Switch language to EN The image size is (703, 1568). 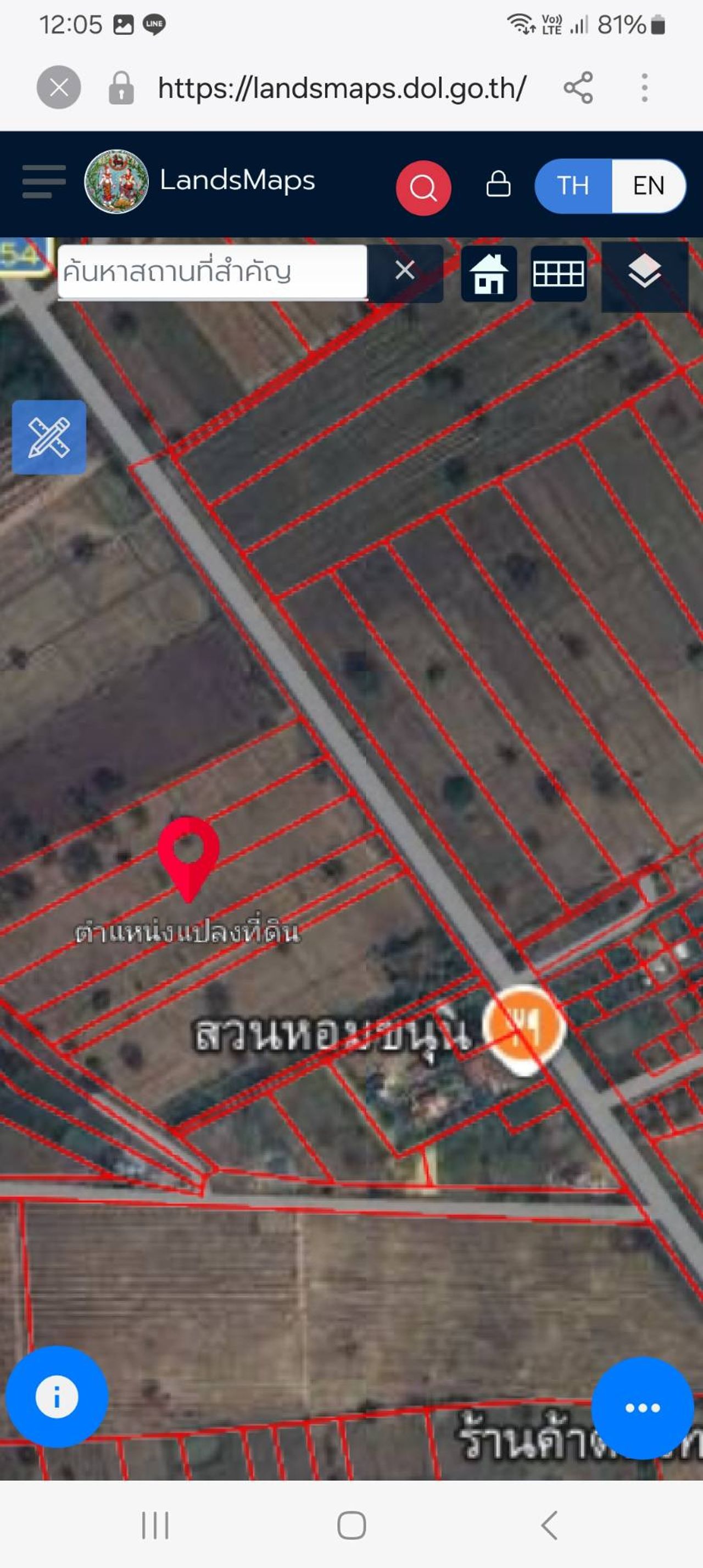(x=648, y=186)
